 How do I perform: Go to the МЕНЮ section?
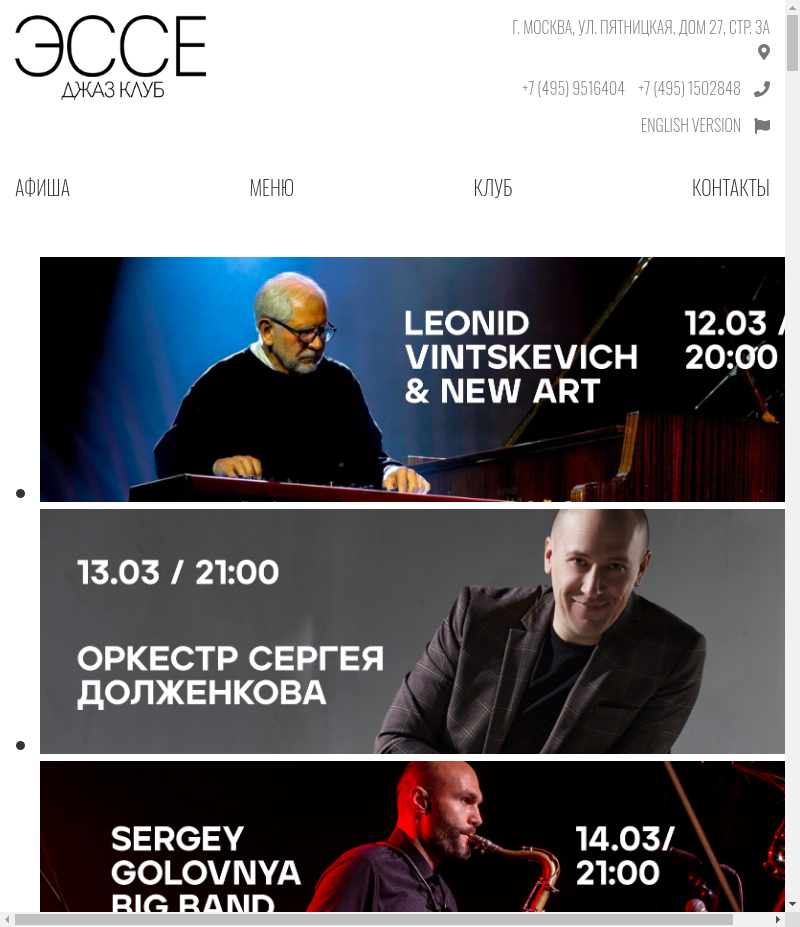[271, 188]
